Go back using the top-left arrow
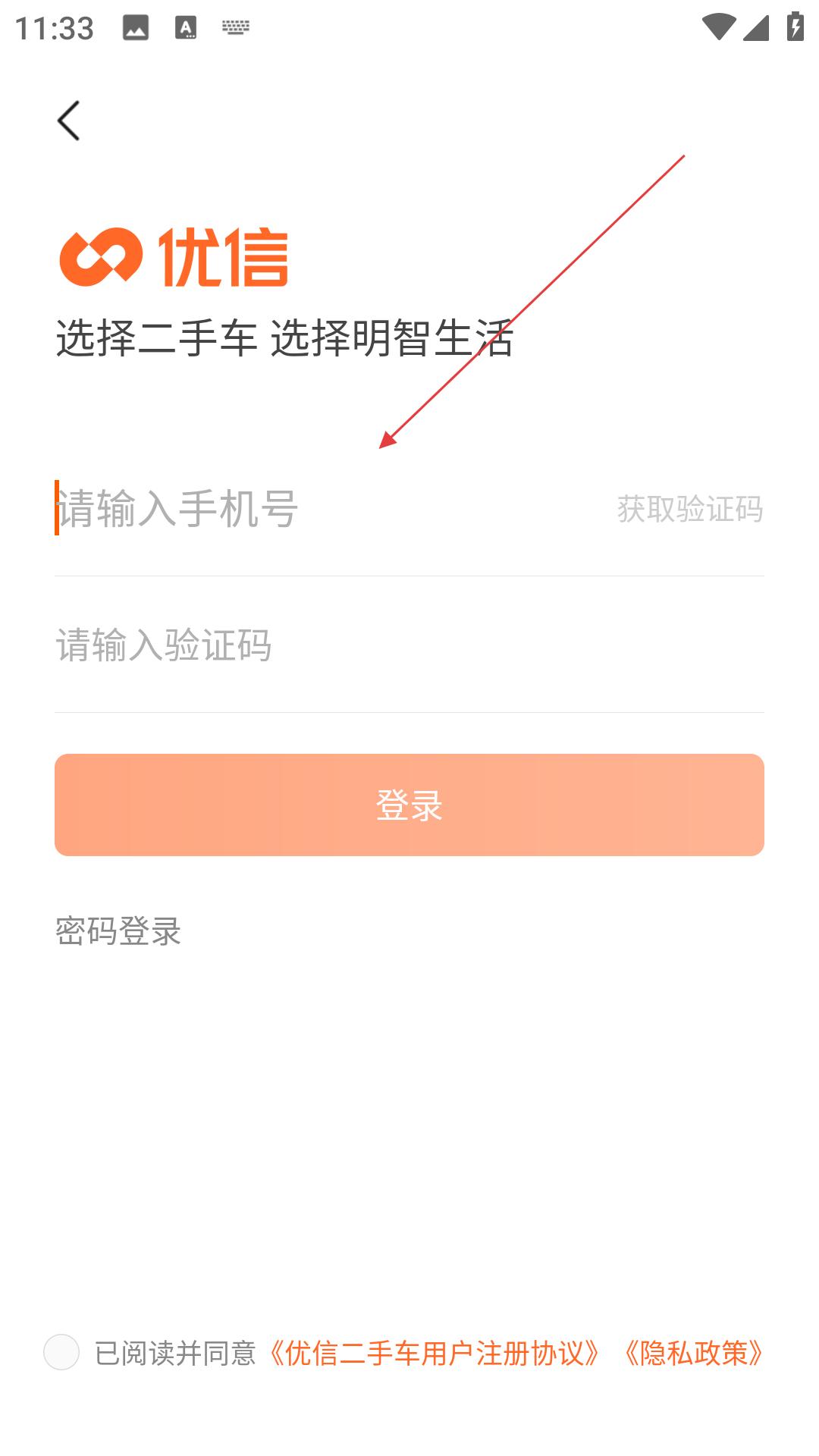This screenshot has width=819, height=1456. click(69, 121)
